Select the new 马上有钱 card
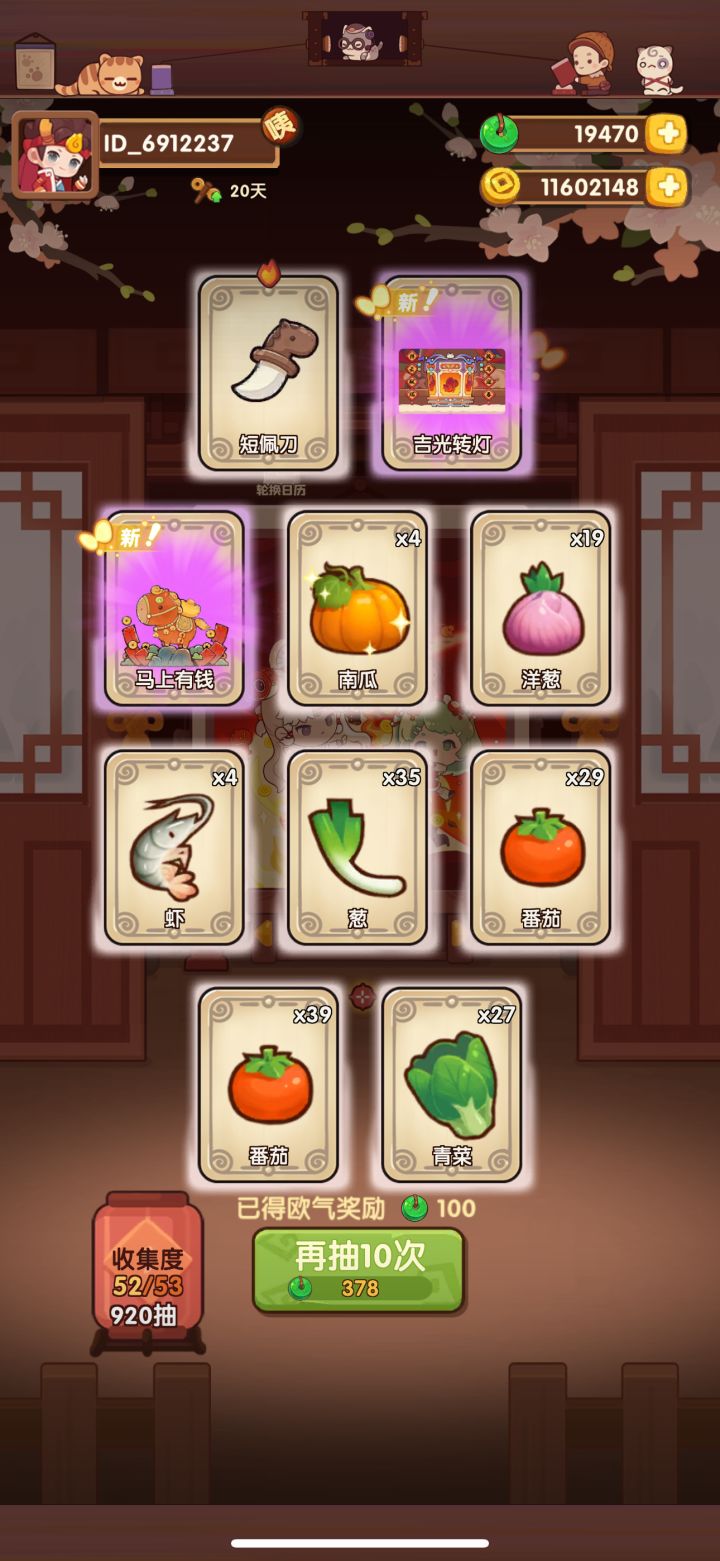This screenshot has width=720, height=1561. [x=175, y=612]
